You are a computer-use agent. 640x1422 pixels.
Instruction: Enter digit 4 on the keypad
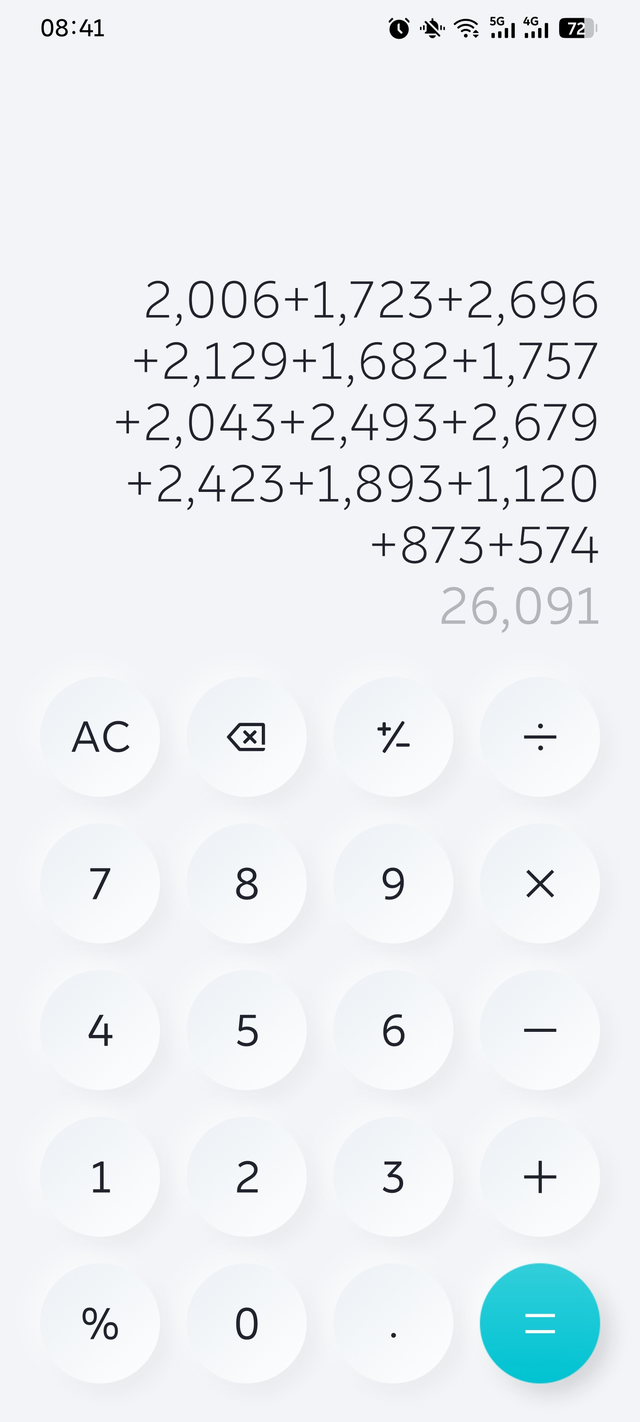click(100, 1030)
